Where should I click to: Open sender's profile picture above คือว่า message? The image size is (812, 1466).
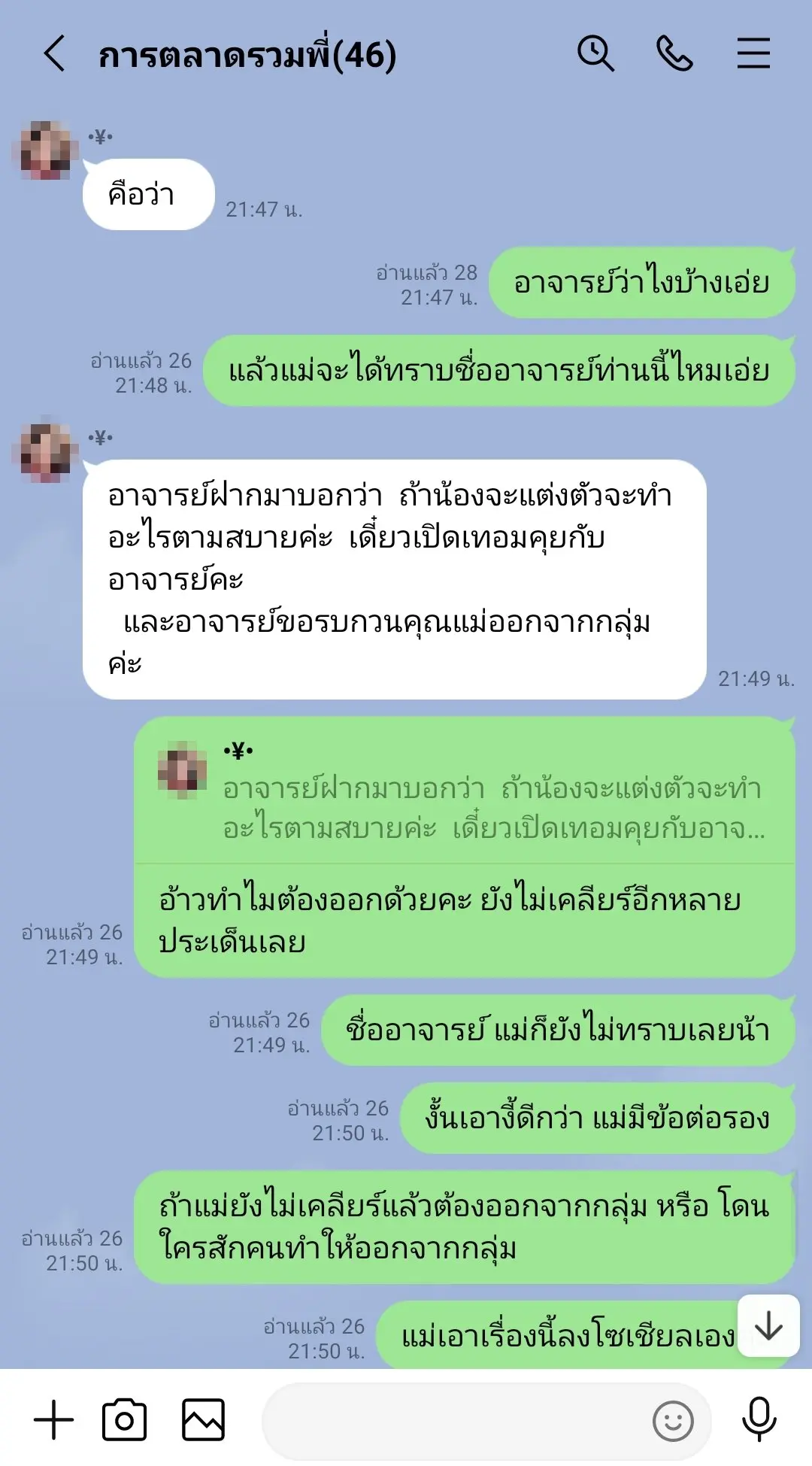(x=46, y=150)
